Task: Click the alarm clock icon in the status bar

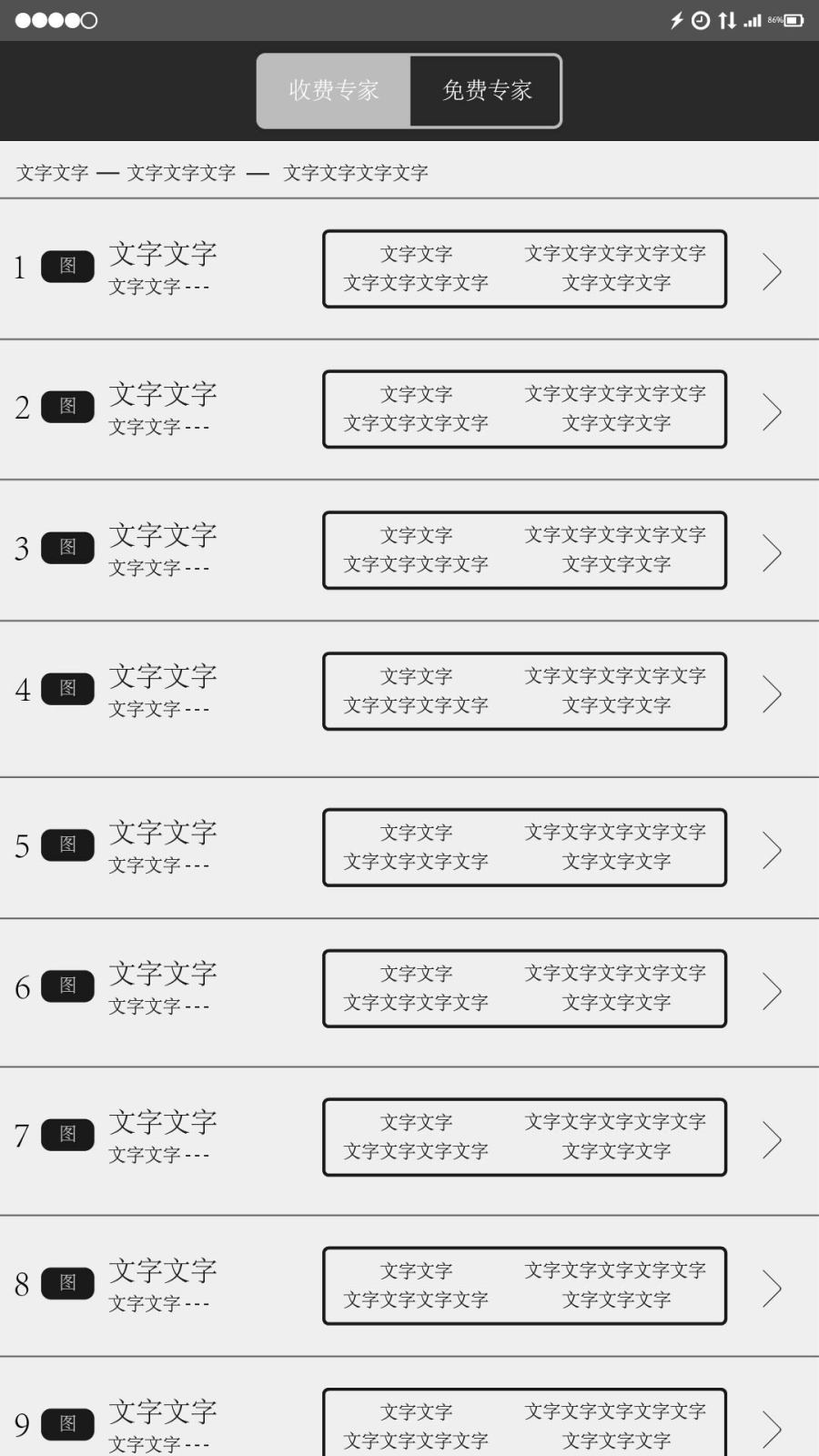Action: click(699, 19)
